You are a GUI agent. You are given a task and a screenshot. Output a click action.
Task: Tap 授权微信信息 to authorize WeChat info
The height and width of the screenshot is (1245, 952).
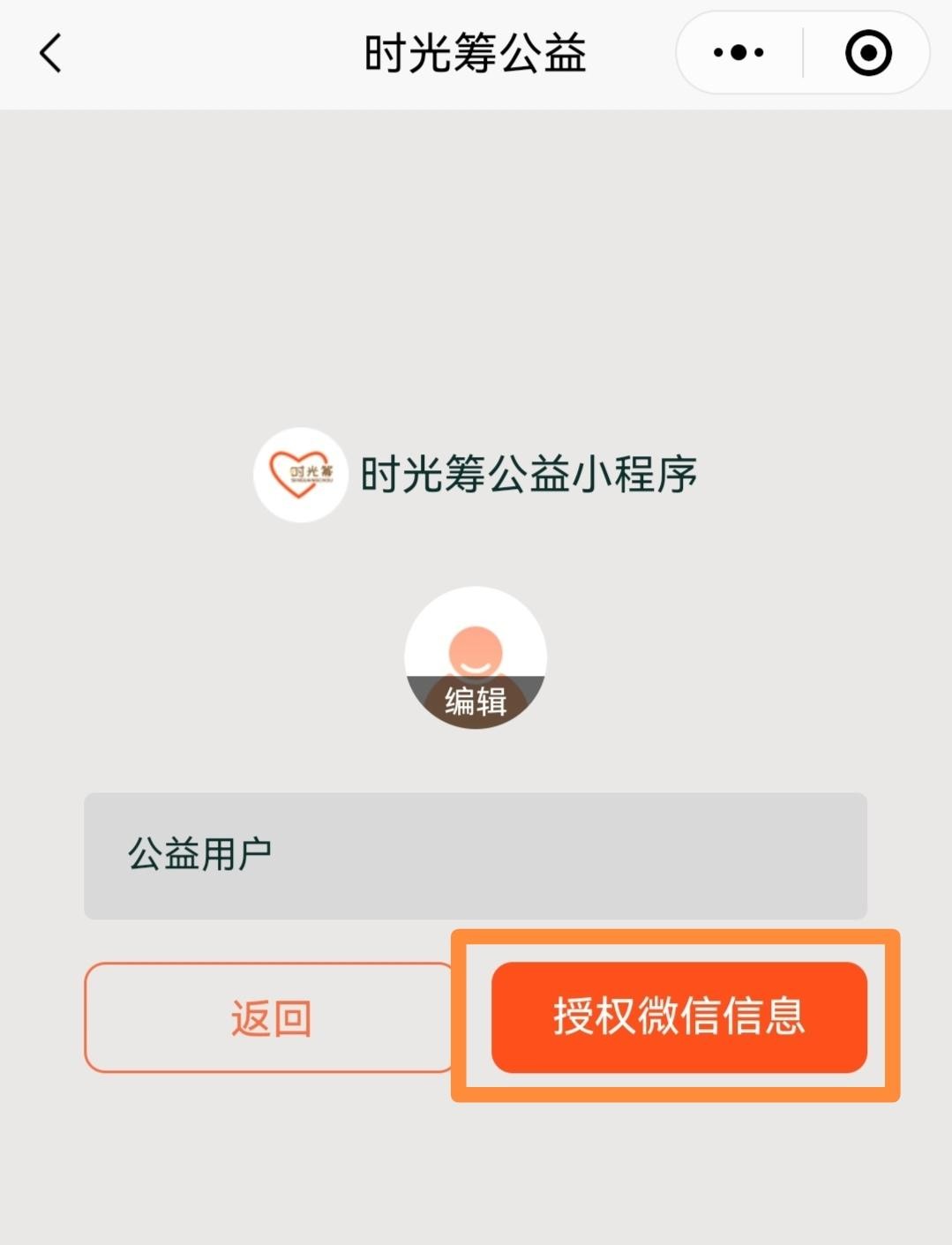click(678, 1016)
